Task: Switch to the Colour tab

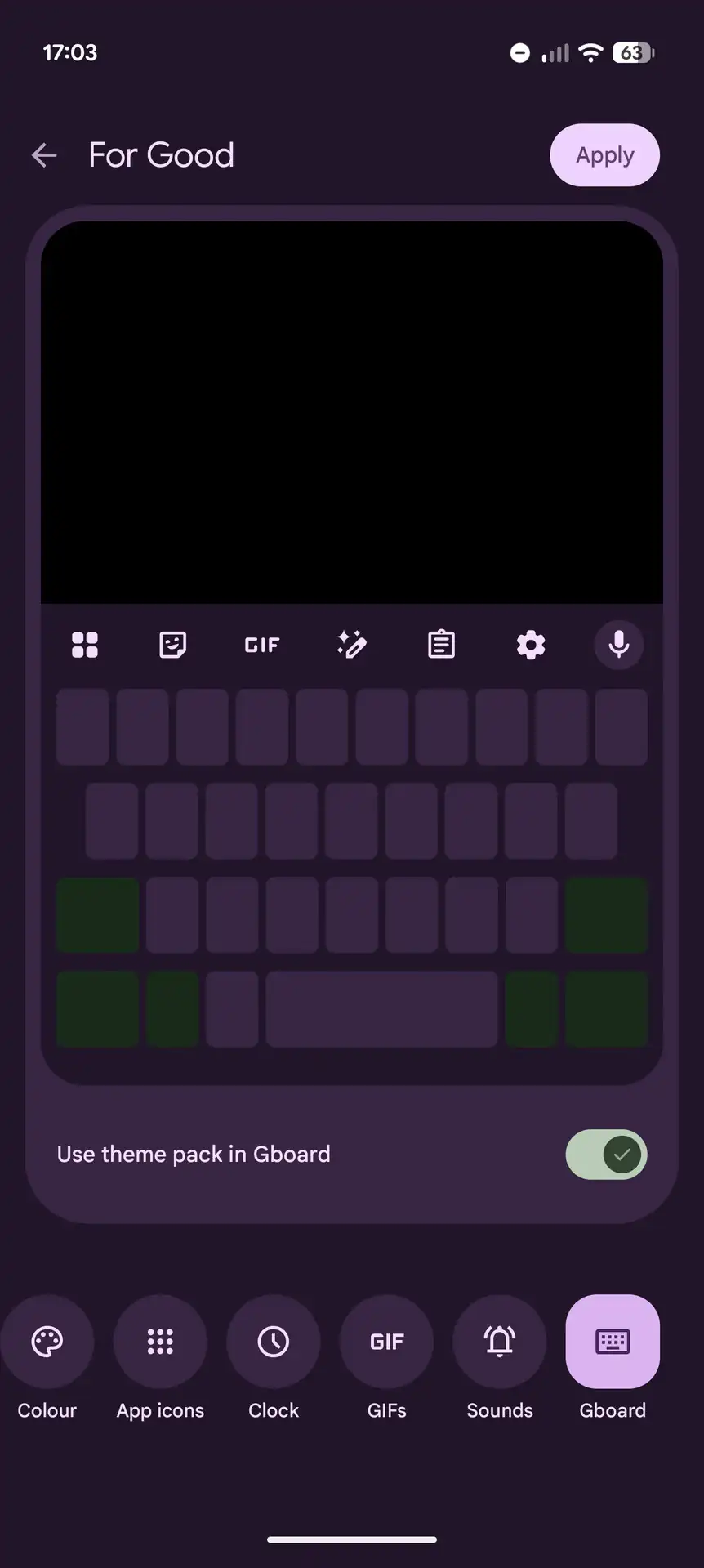Action: (47, 1342)
